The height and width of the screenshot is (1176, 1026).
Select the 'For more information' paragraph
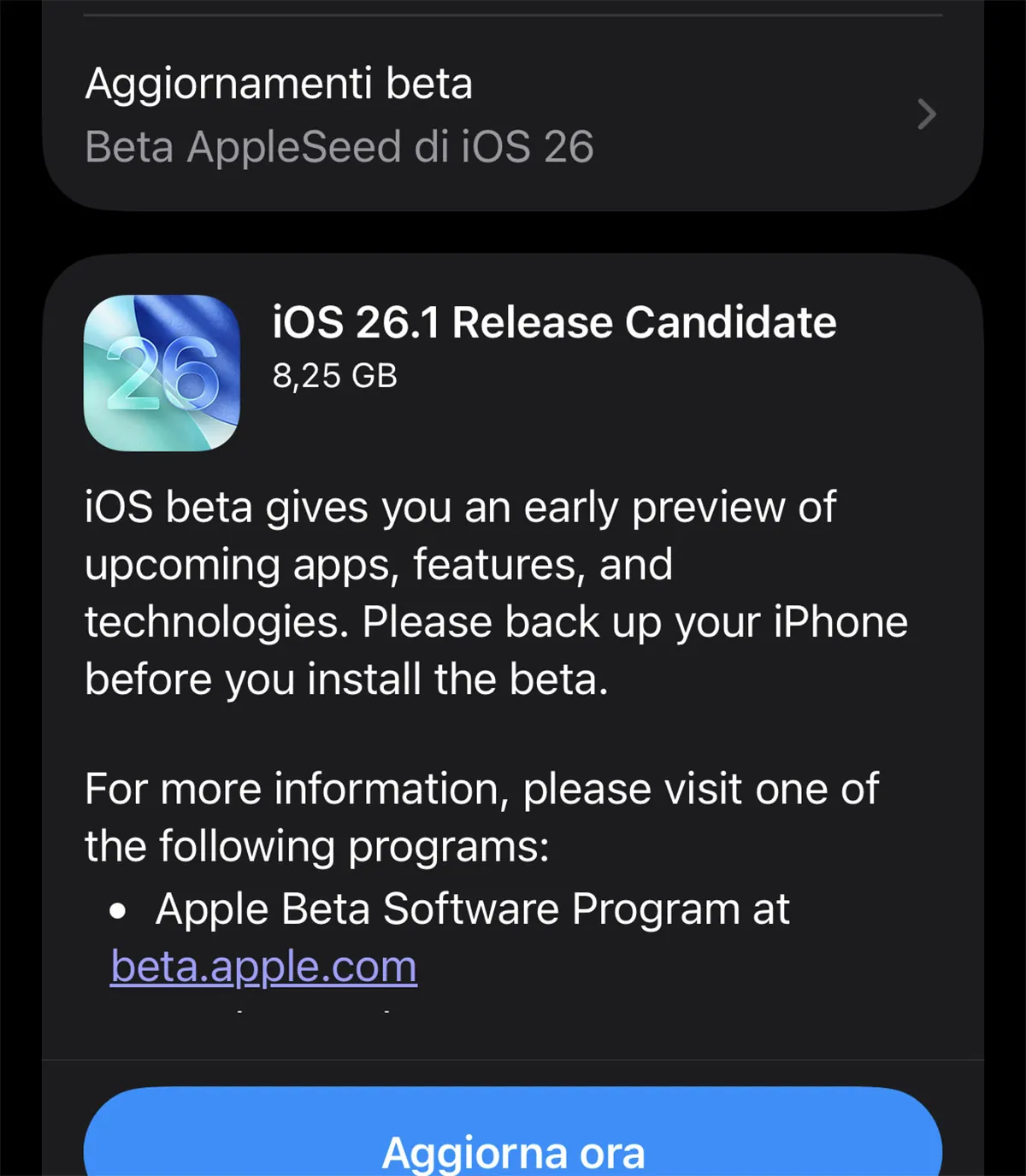click(x=481, y=816)
